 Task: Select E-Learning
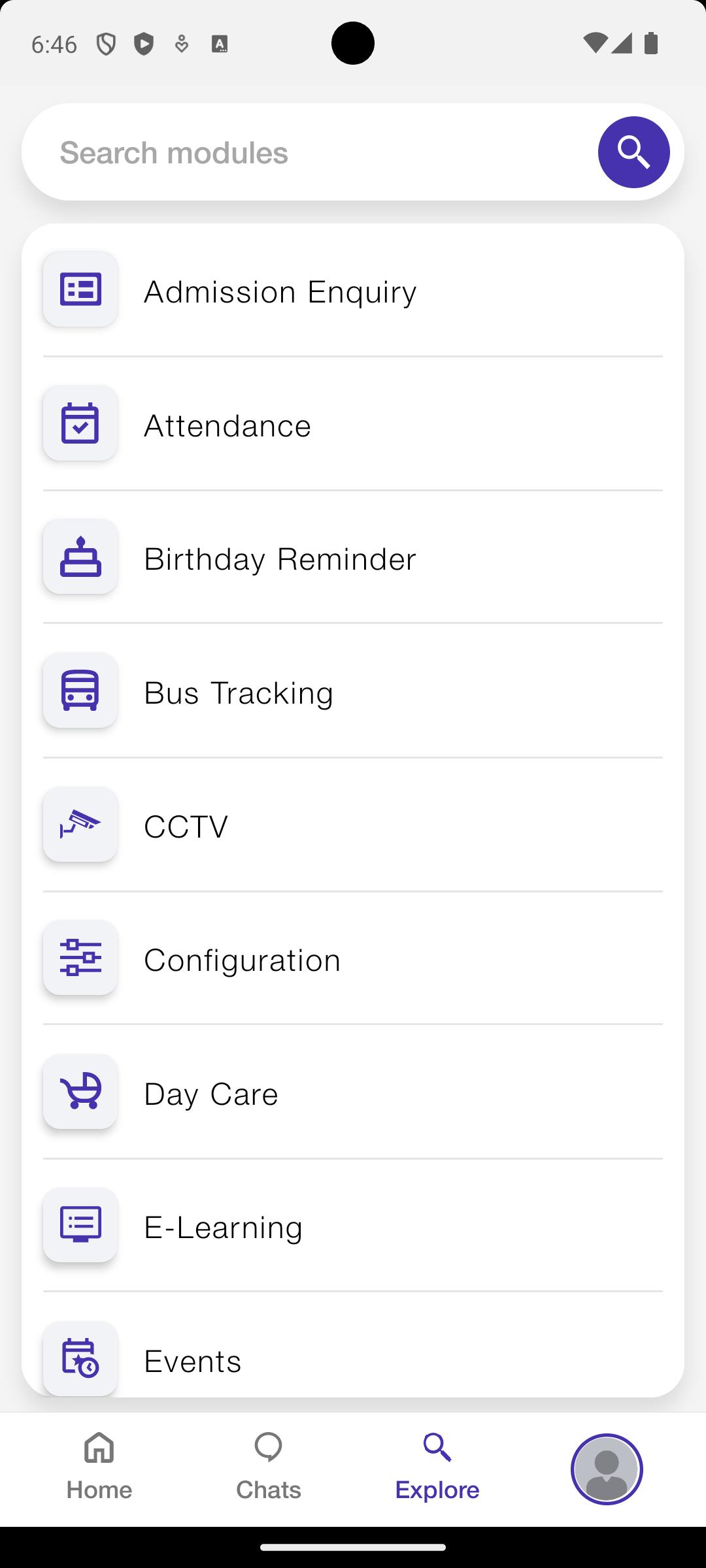point(353,1225)
